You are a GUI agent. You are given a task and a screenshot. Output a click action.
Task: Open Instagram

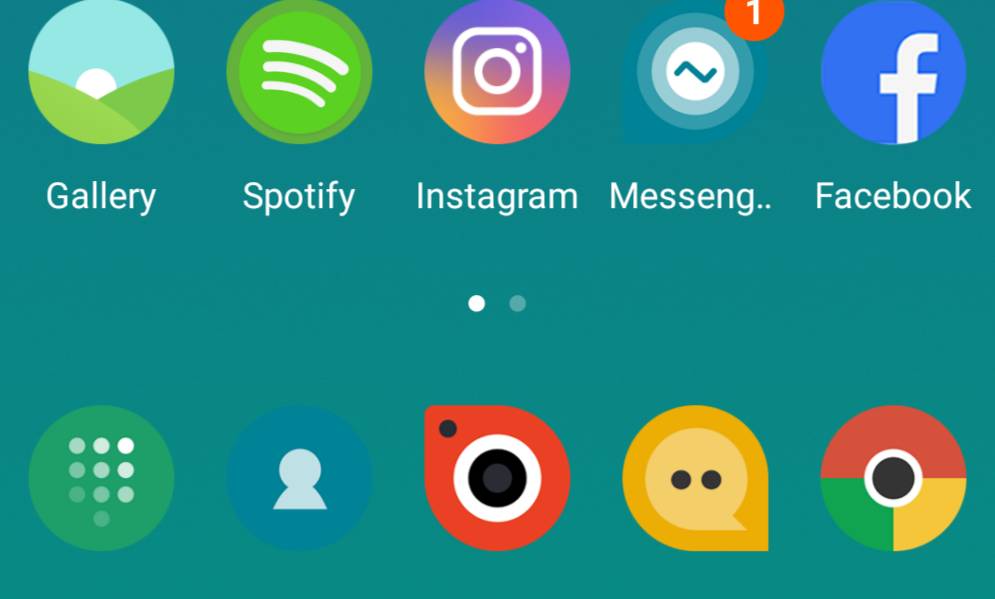(x=497, y=73)
